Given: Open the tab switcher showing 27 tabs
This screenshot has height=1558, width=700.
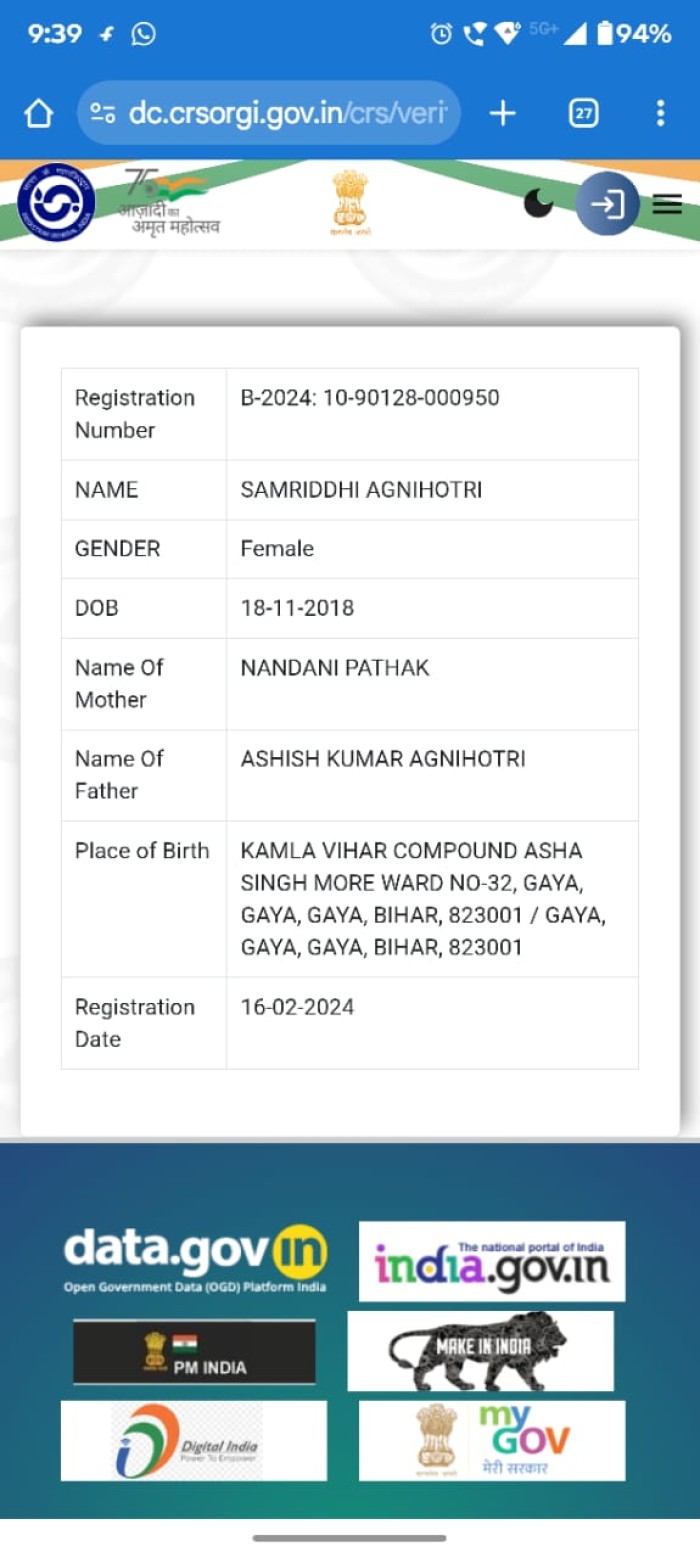Looking at the screenshot, I should pos(583,114).
